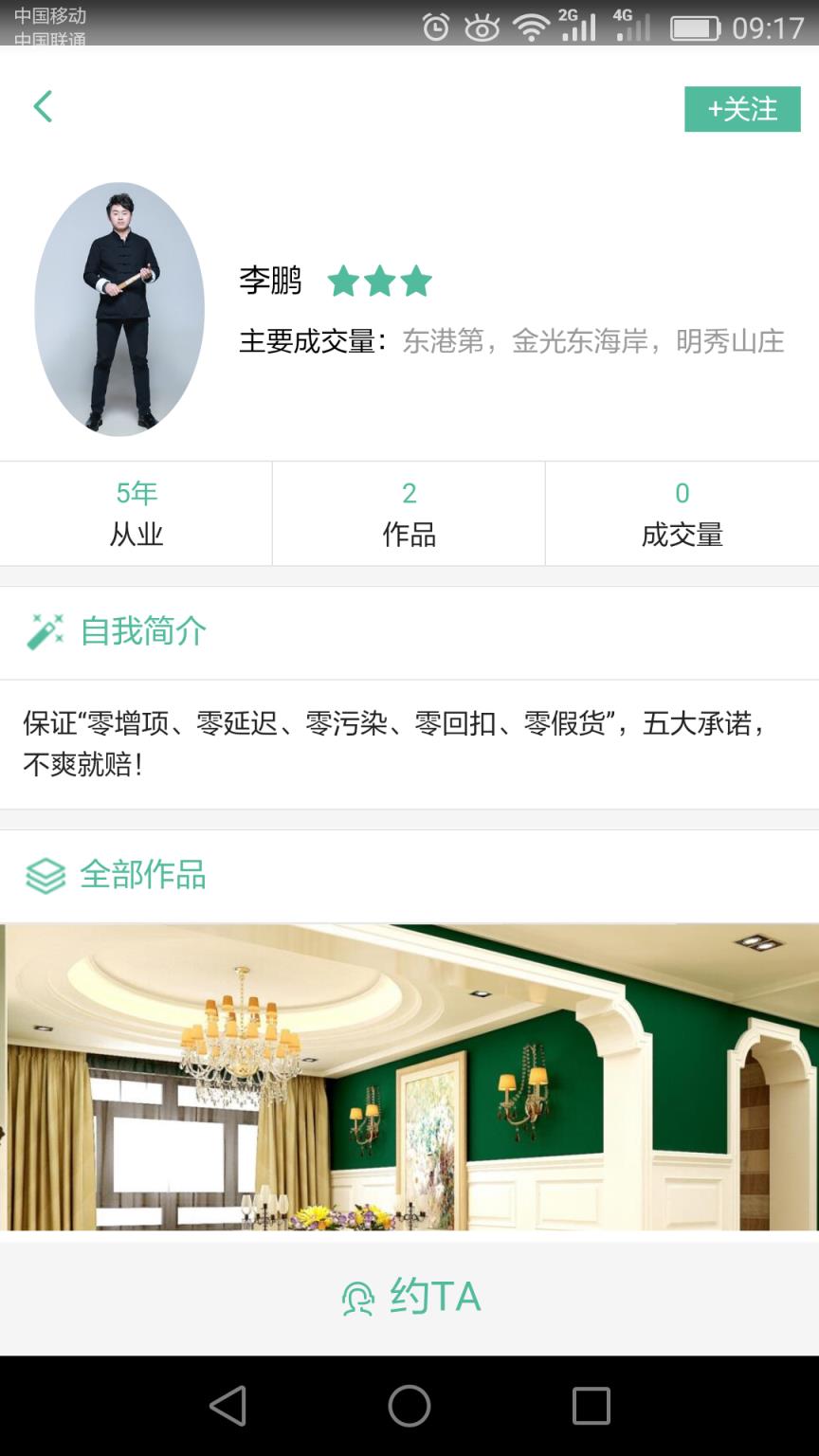View the 成交量 count tab
Screen dimensions: 819x1456
pyautogui.click(x=682, y=514)
